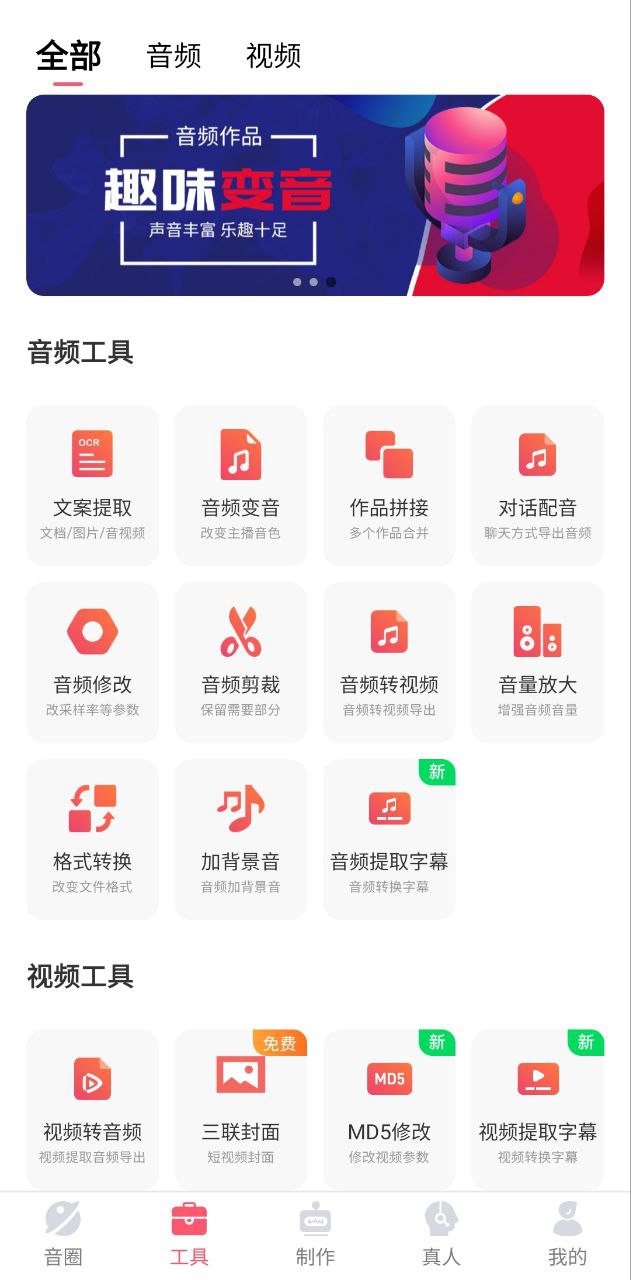Launch the 音频转视频 tool

coord(389,662)
